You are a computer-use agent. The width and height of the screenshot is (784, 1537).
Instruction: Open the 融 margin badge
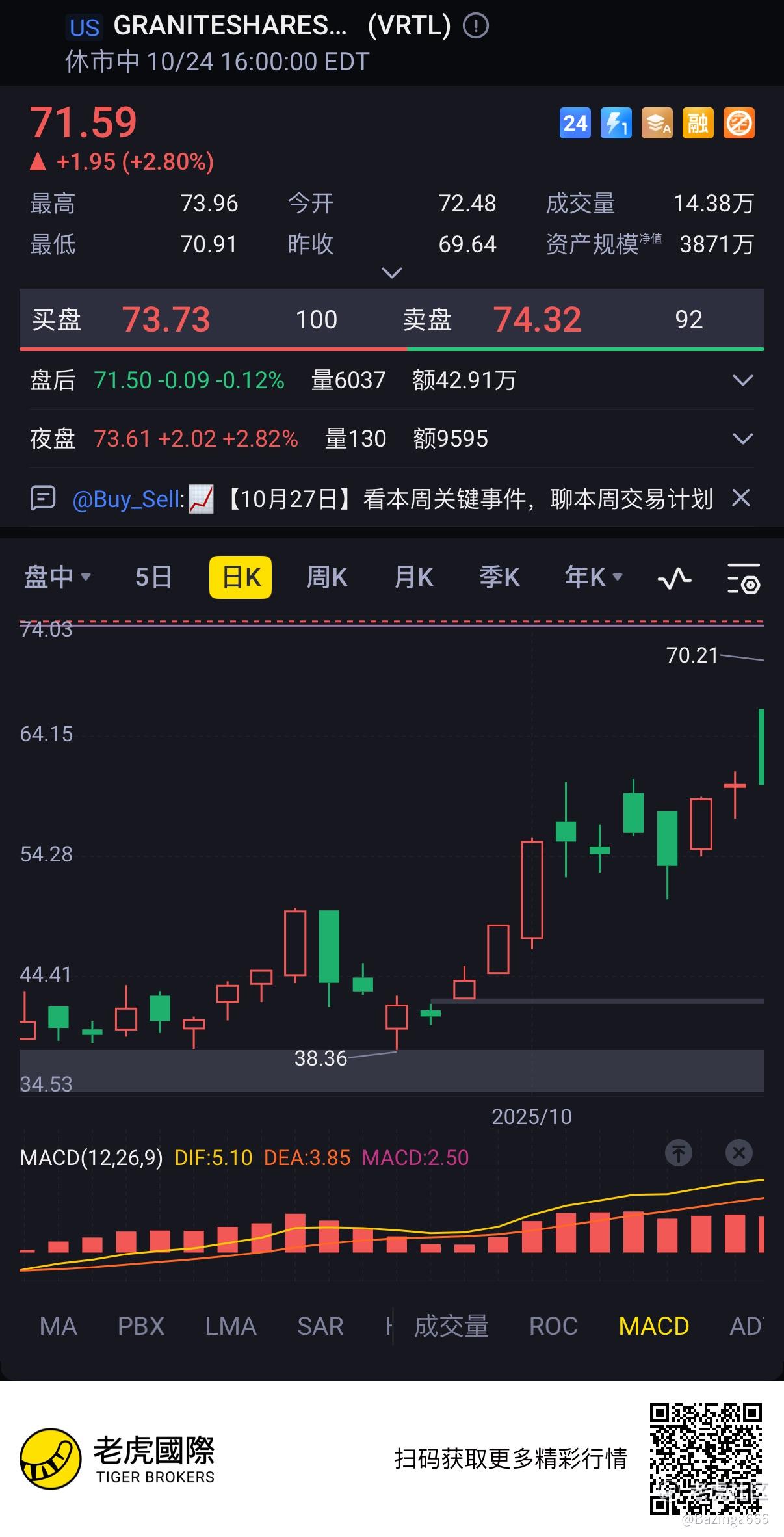click(698, 123)
